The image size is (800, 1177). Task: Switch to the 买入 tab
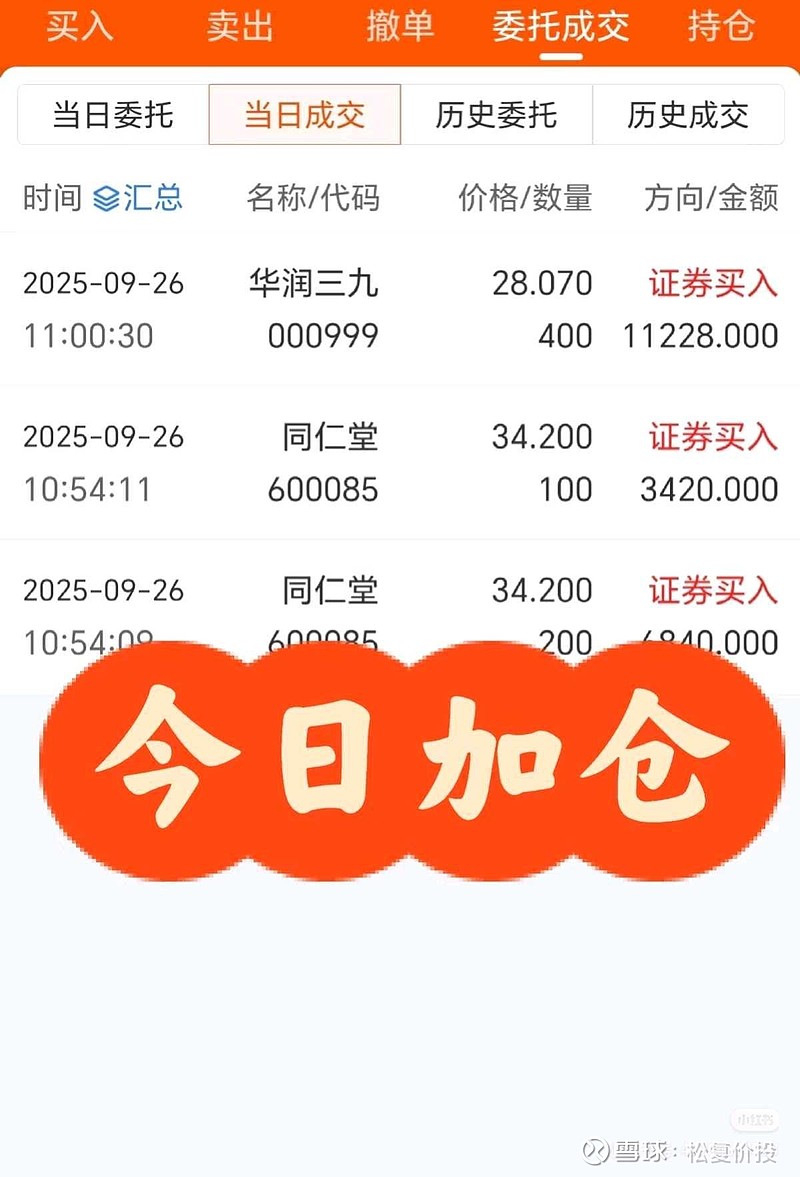(80, 27)
